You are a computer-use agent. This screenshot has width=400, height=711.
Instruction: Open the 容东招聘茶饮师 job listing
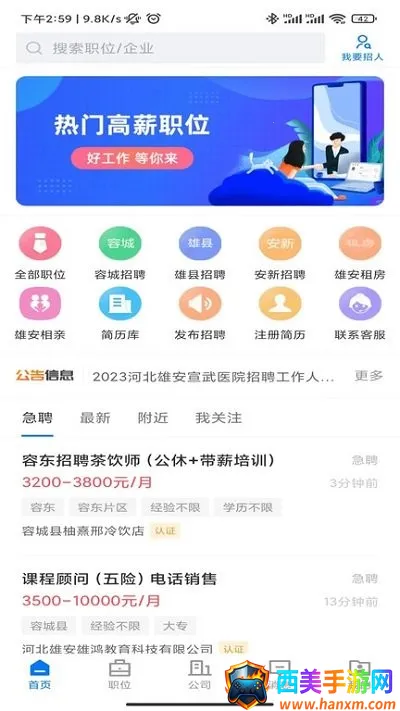[x=200, y=496]
